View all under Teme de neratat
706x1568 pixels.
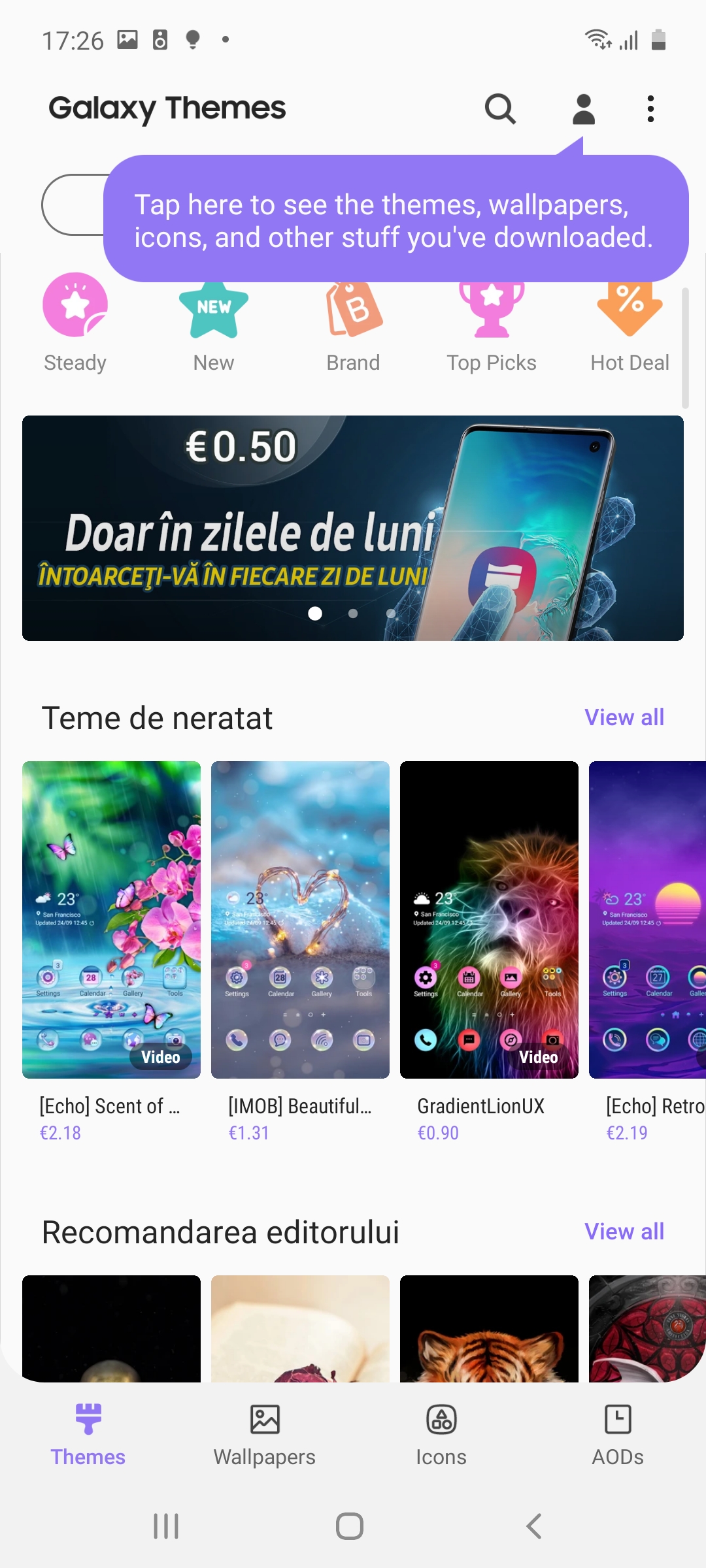(624, 717)
